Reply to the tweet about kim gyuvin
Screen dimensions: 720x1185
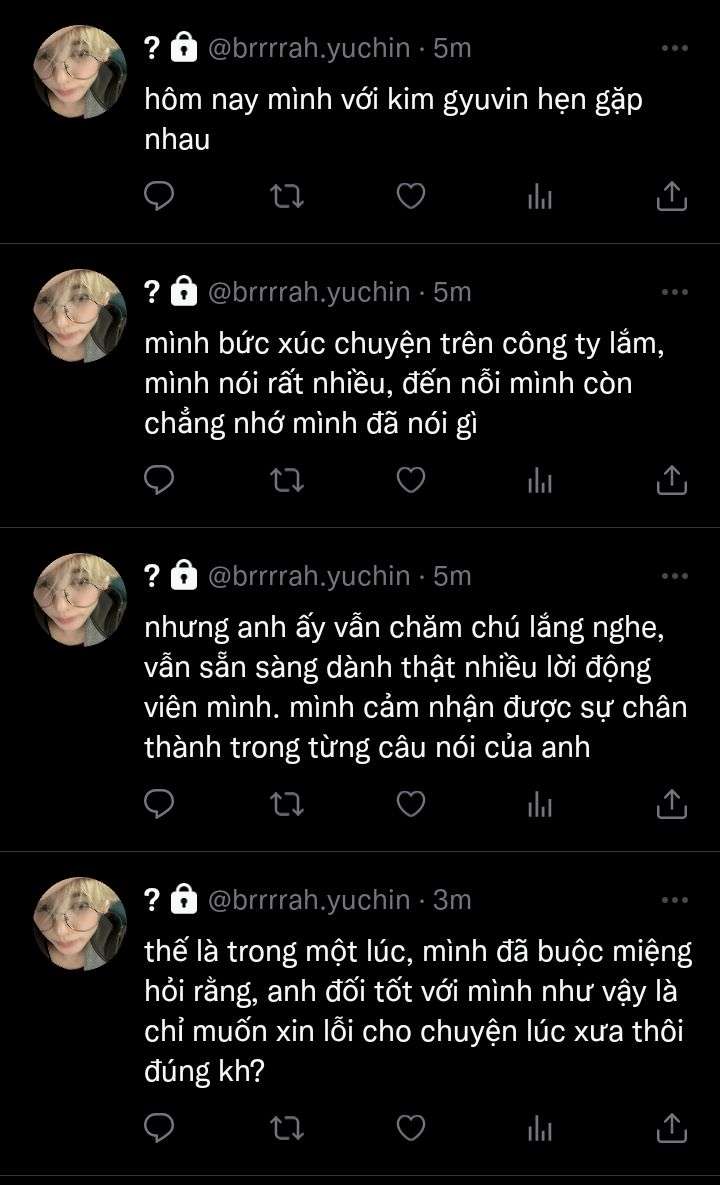pyautogui.click(x=159, y=196)
